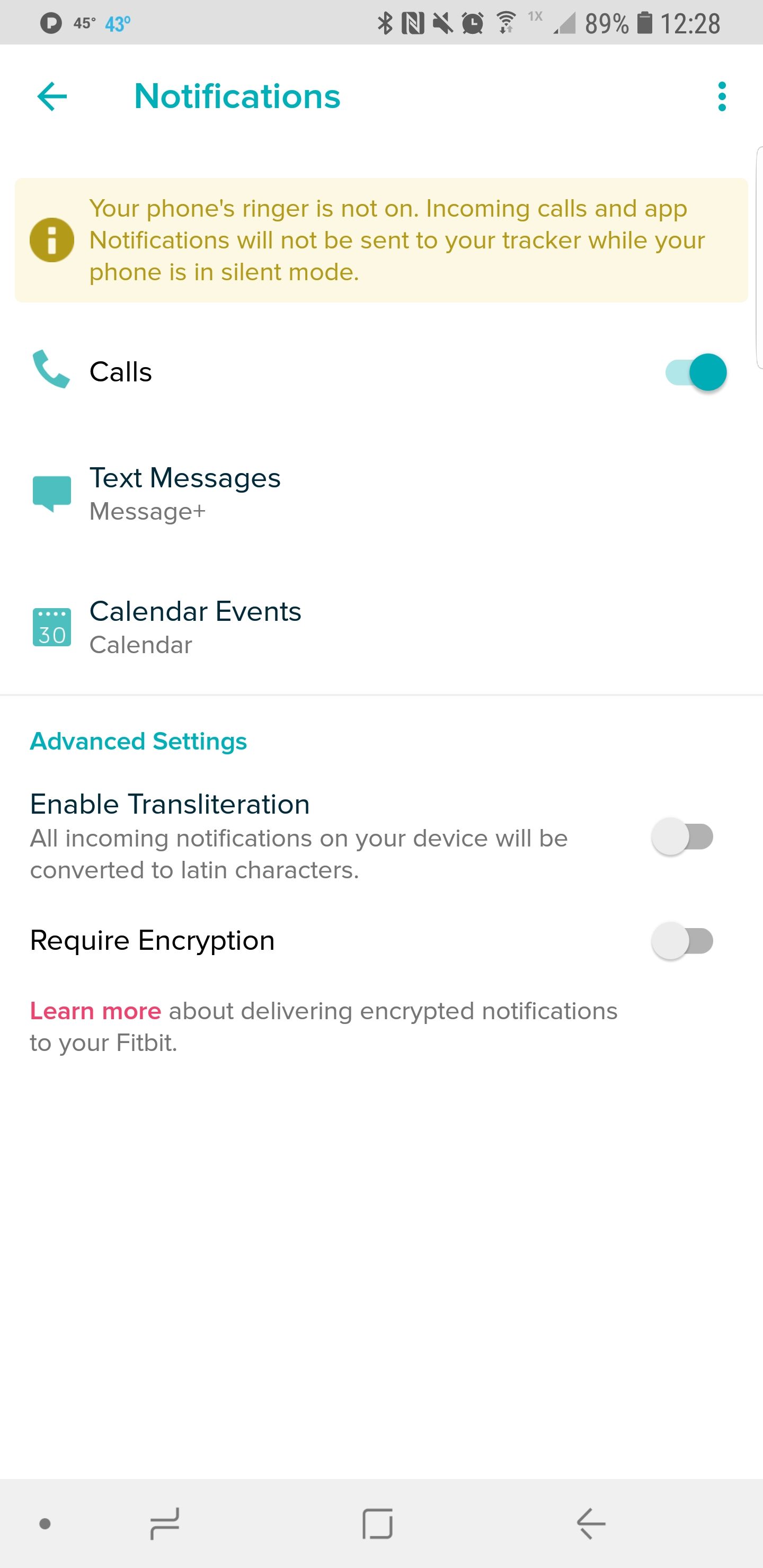Enable Transliteration toggle
The image size is (763, 1568).
682,836
